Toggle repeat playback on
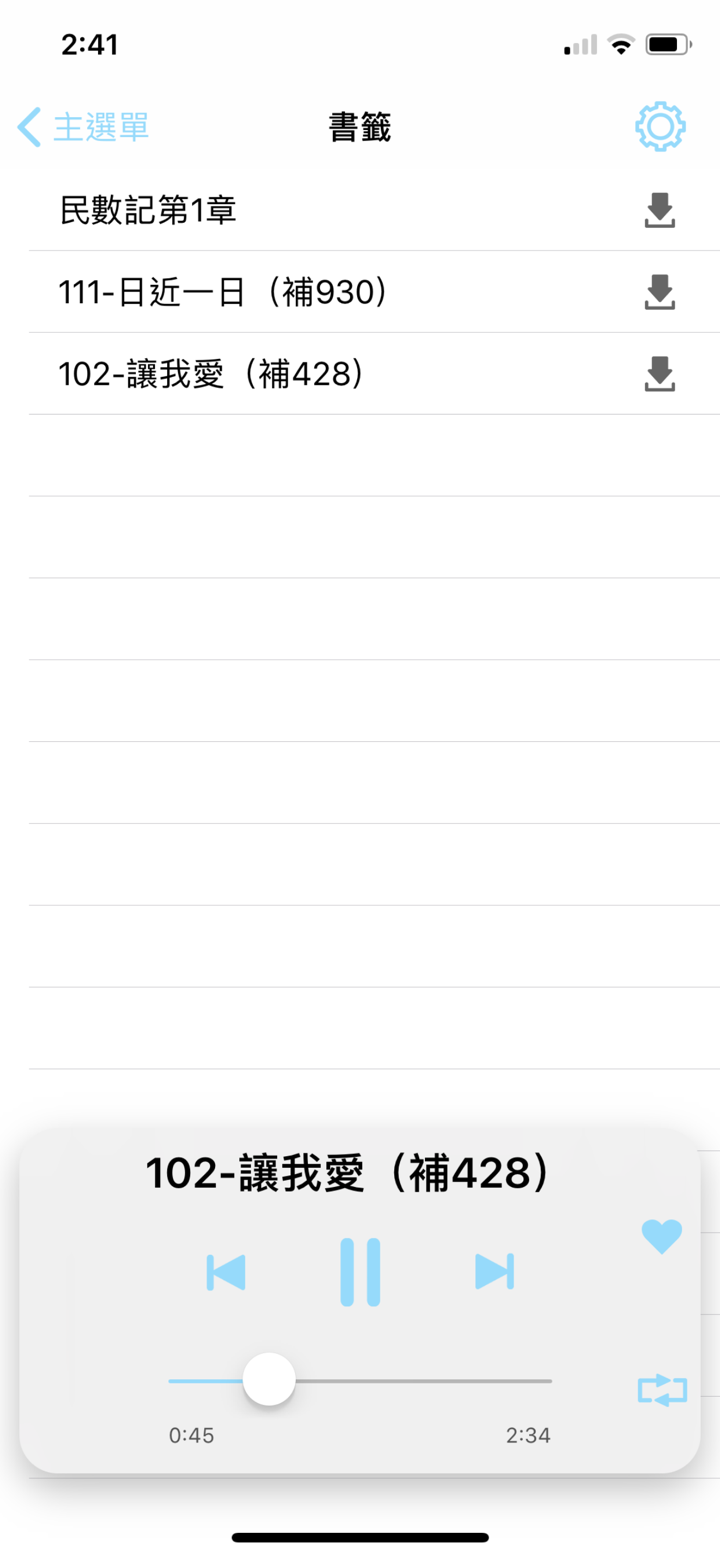The height and width of the screenshot is (1558, 720). [x=659, y=1389]
